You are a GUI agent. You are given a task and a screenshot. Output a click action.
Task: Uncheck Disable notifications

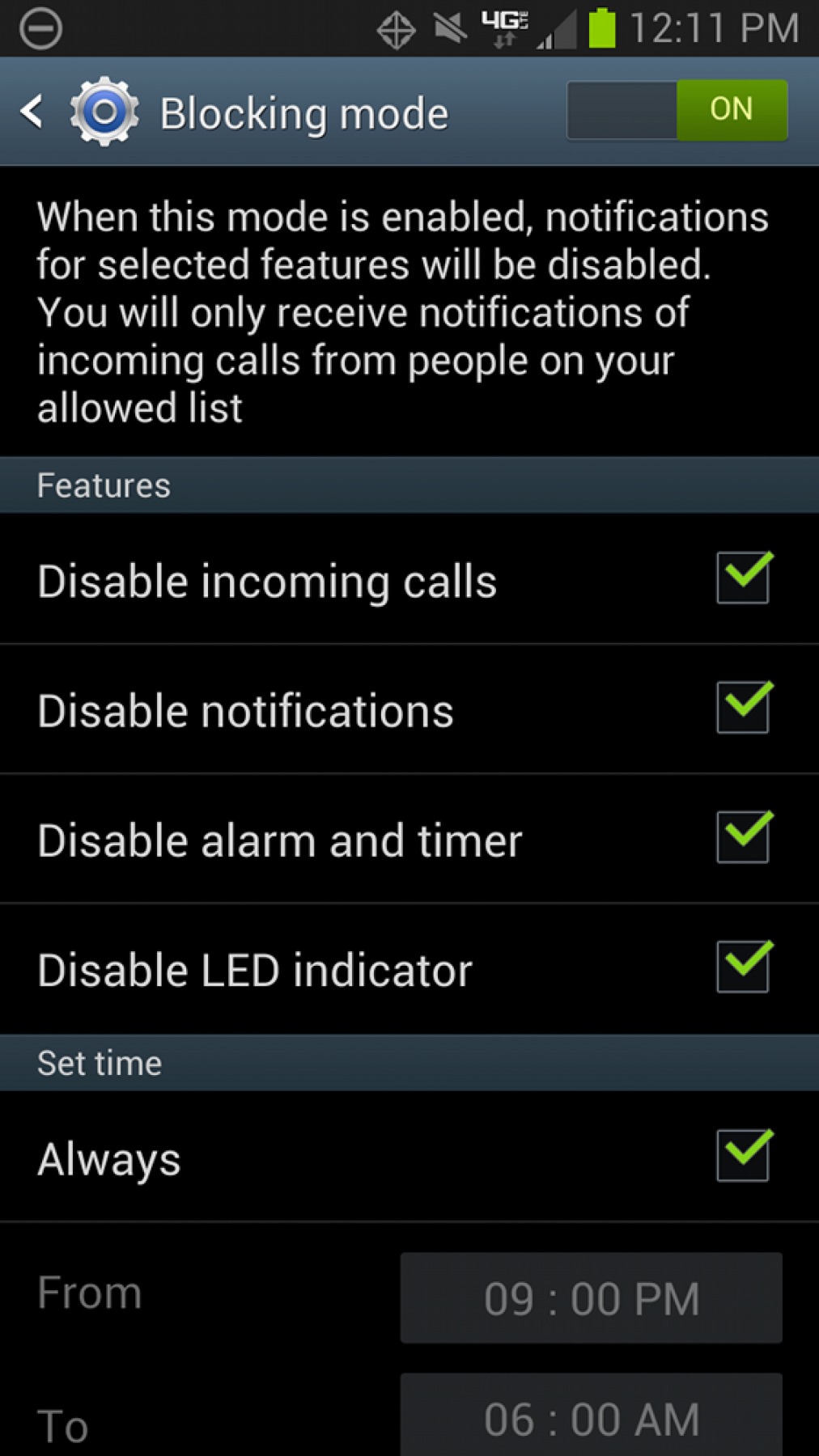click(x=743, y=708)
